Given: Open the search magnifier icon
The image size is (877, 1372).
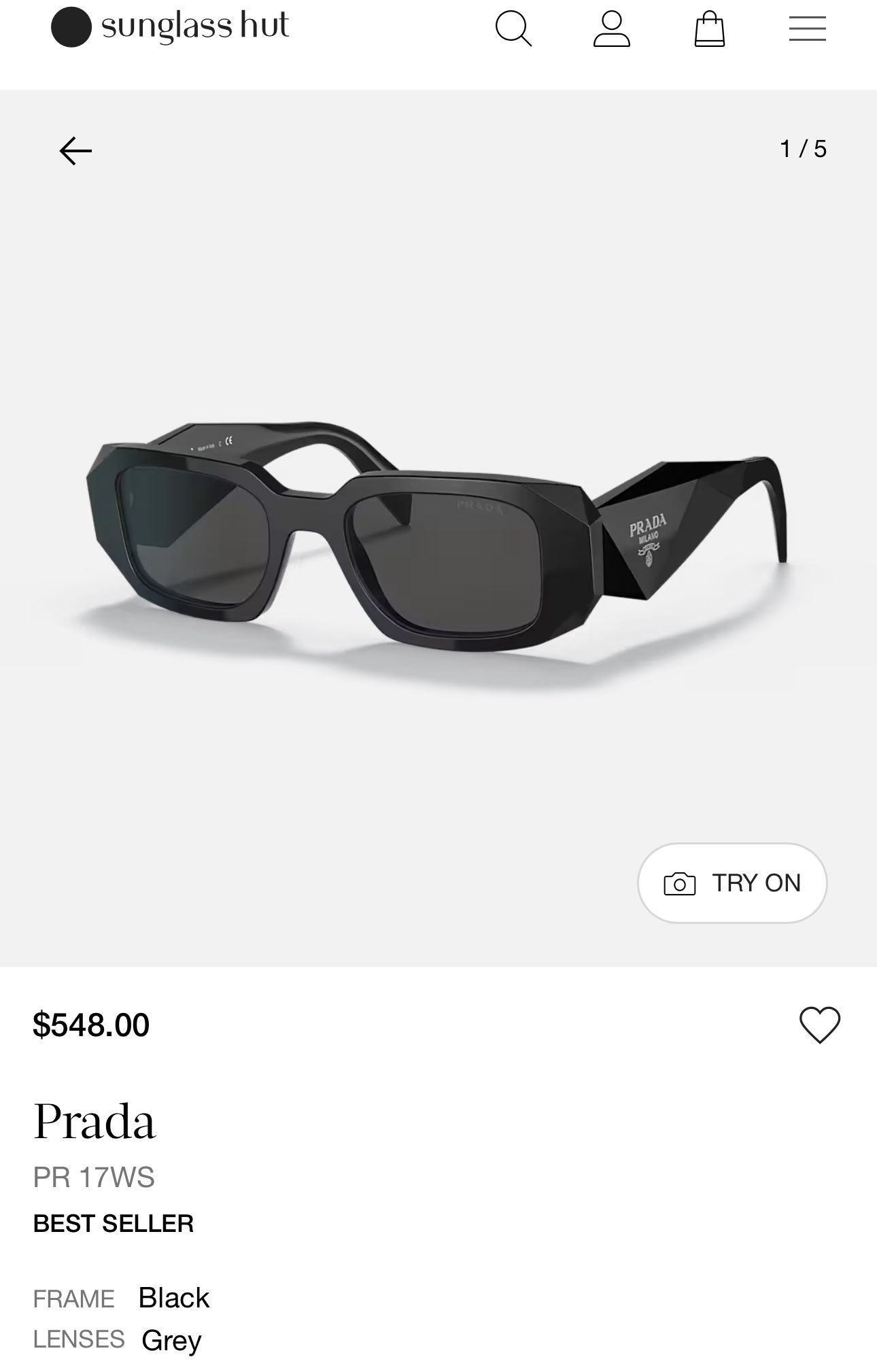Looking at the screenshot, I should pos(513,29).
